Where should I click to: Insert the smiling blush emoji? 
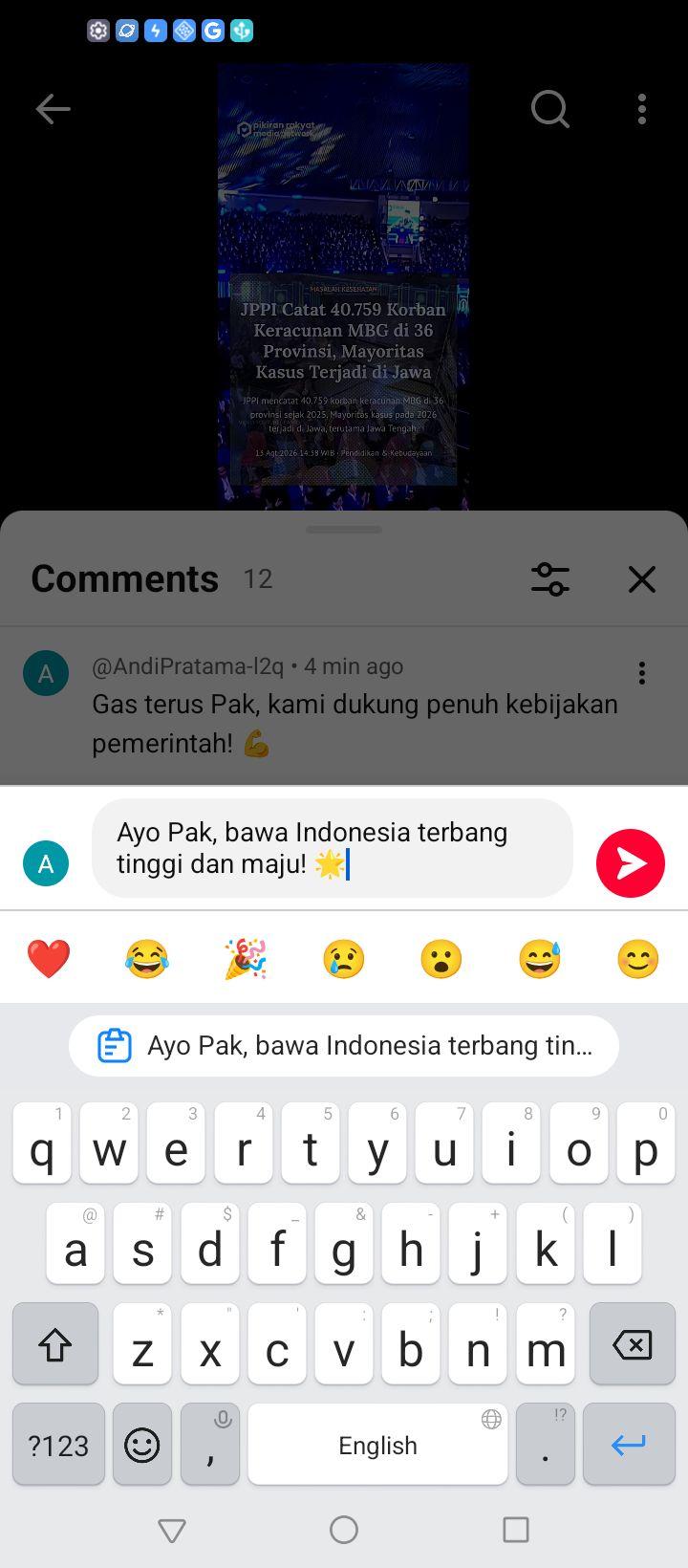click(638, 959)
